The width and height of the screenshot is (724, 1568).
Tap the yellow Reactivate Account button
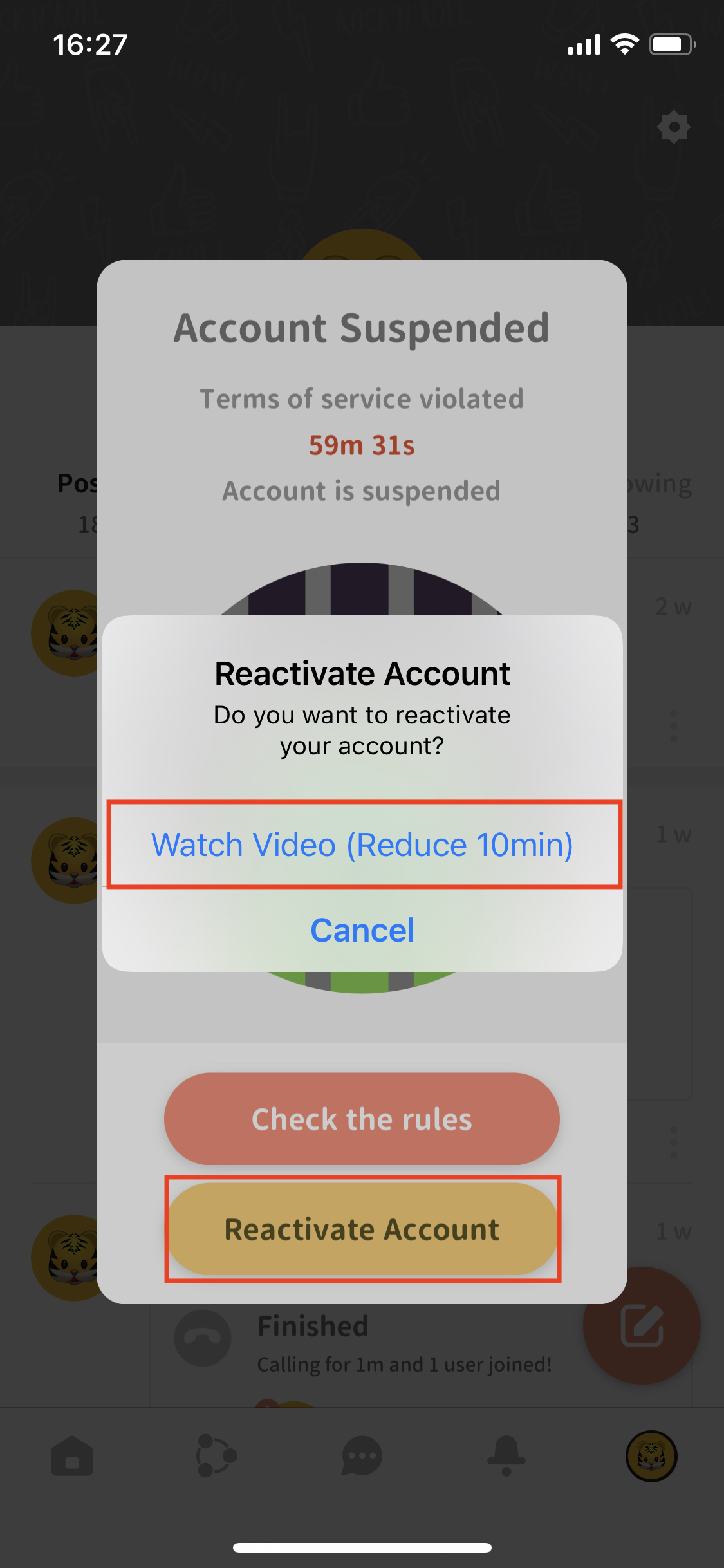[362, 1229]
